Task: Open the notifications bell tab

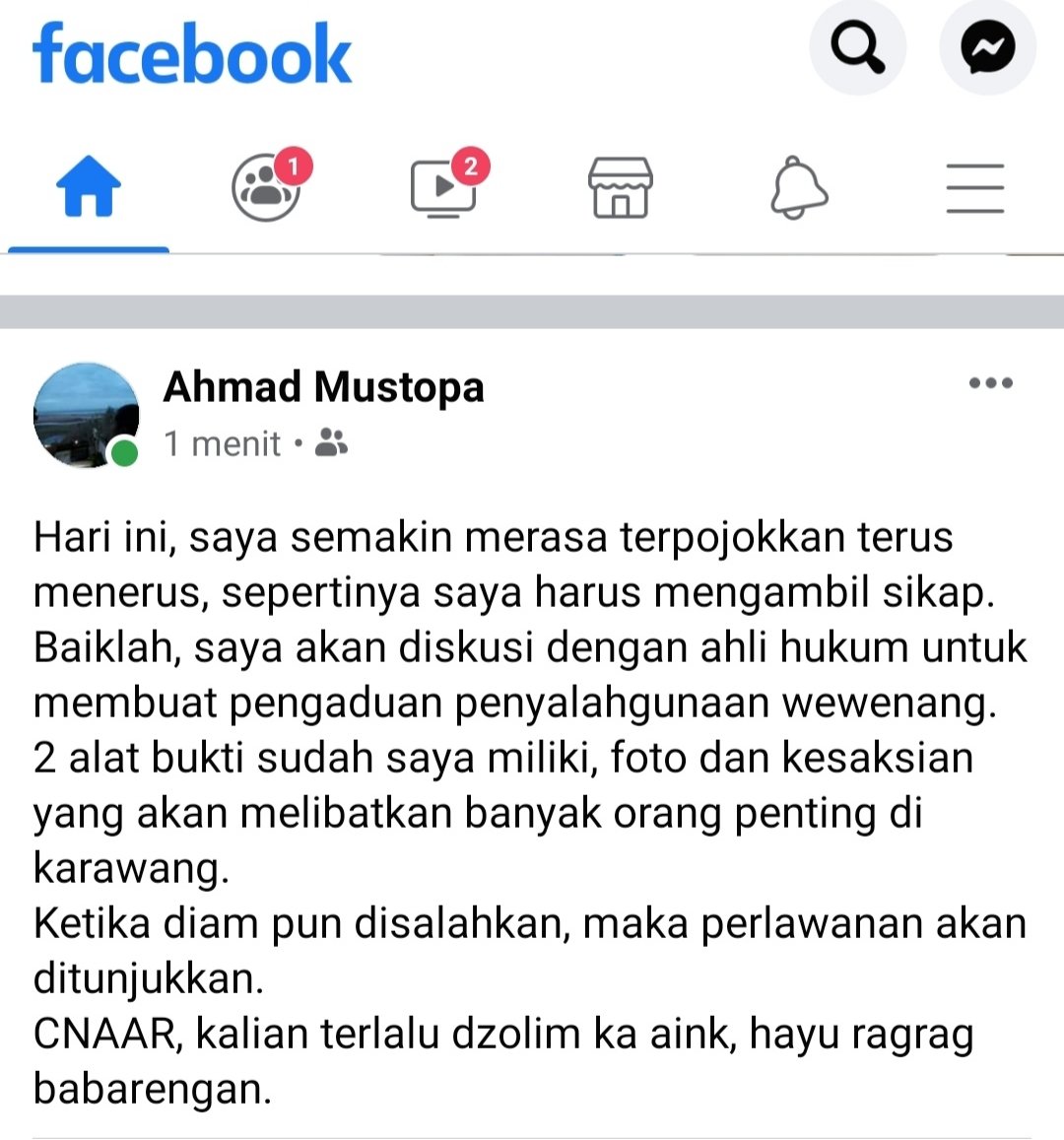Action: (798, 187)
